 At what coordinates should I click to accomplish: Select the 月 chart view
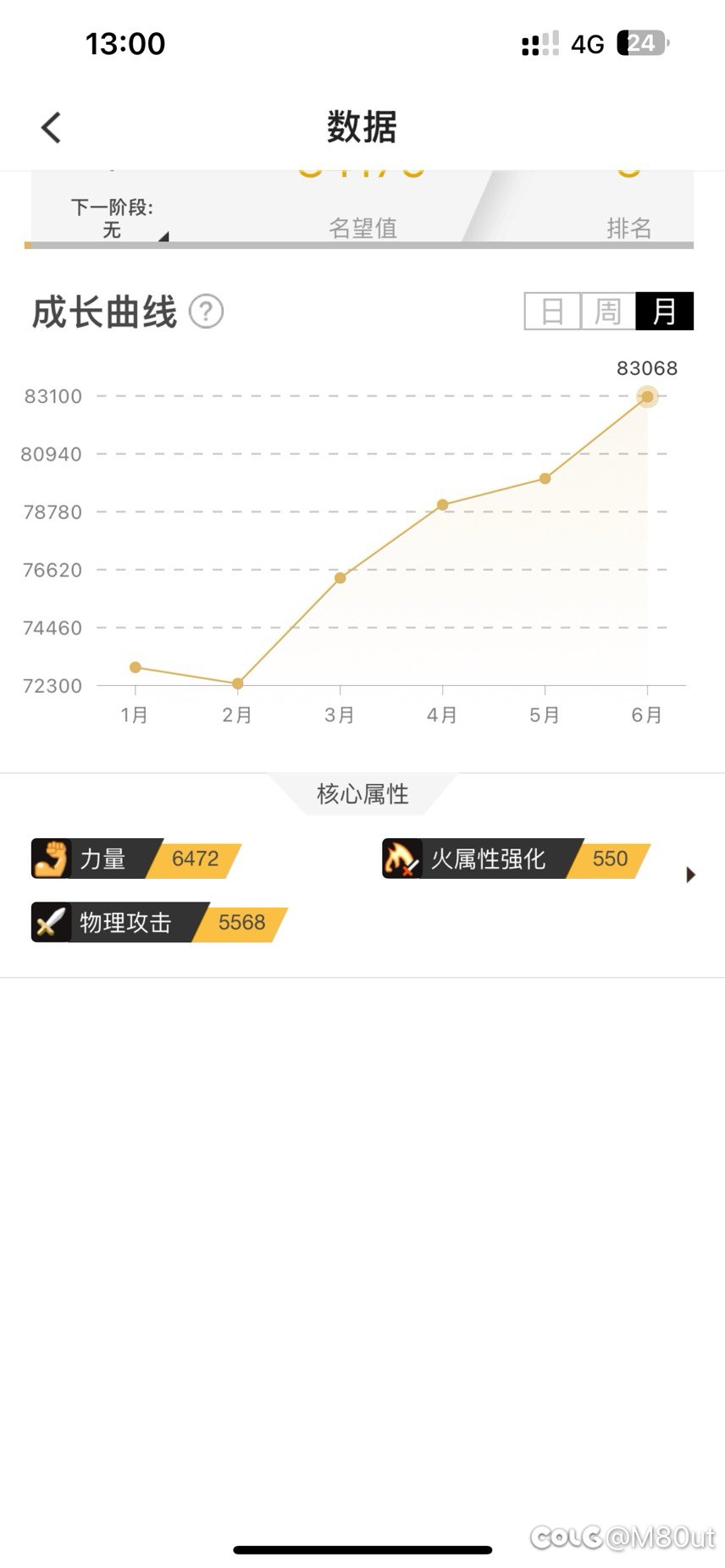tap(665, 311)
